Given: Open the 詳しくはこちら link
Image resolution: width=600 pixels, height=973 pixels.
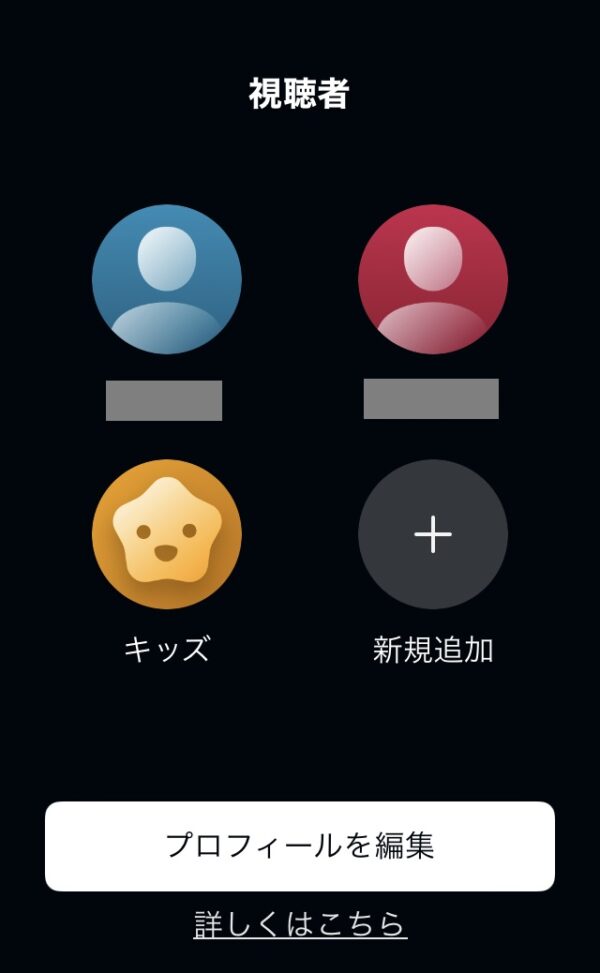Looking at the screenshot, I should pyautogui.click(x=300, y=924).
